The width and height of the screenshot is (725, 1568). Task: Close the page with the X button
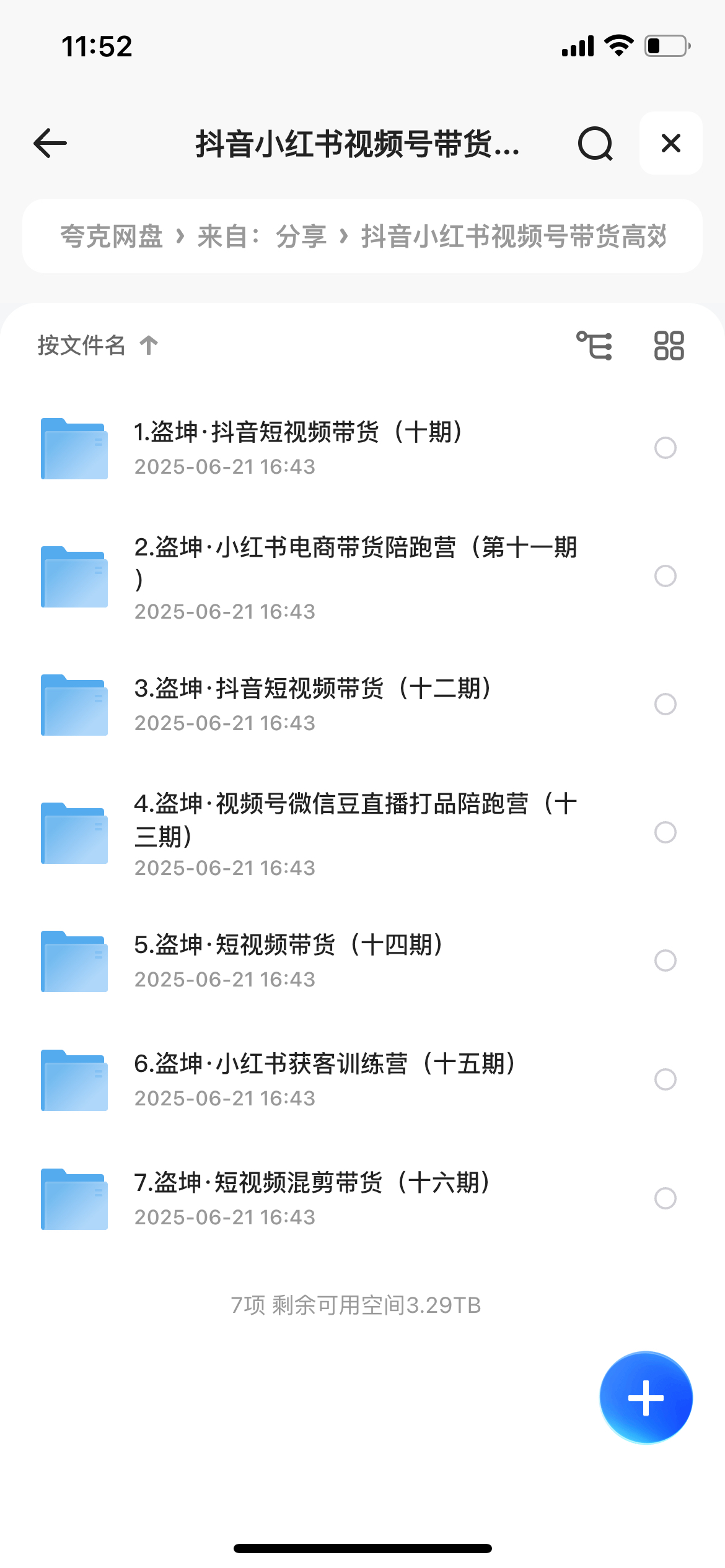click(x=670, y=143)
